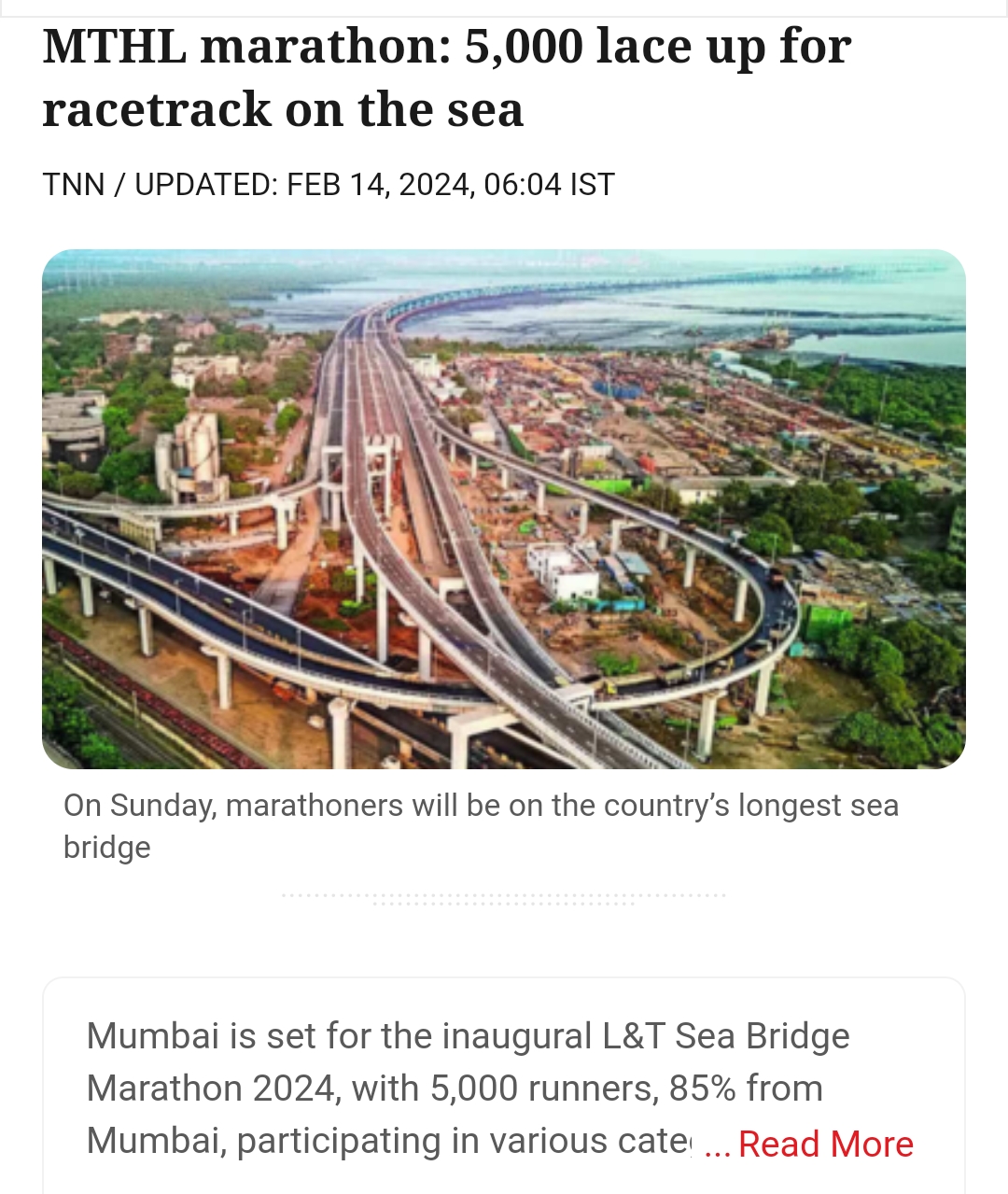Open the sea bridge article photo
Viewport: 1008px width, 1194px height.
[504, 509]
